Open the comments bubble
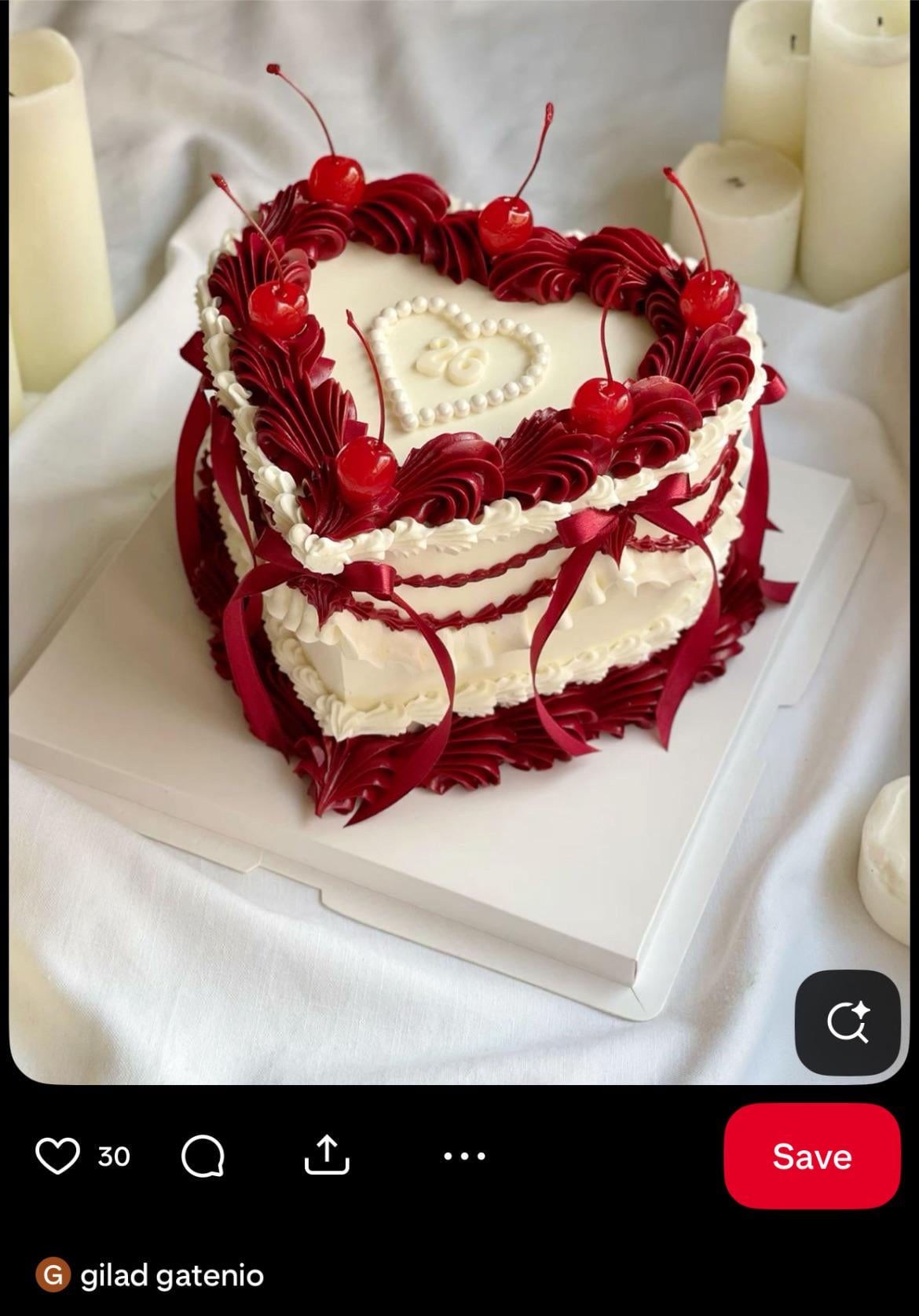The image size is (919, 1316). 203,1156
